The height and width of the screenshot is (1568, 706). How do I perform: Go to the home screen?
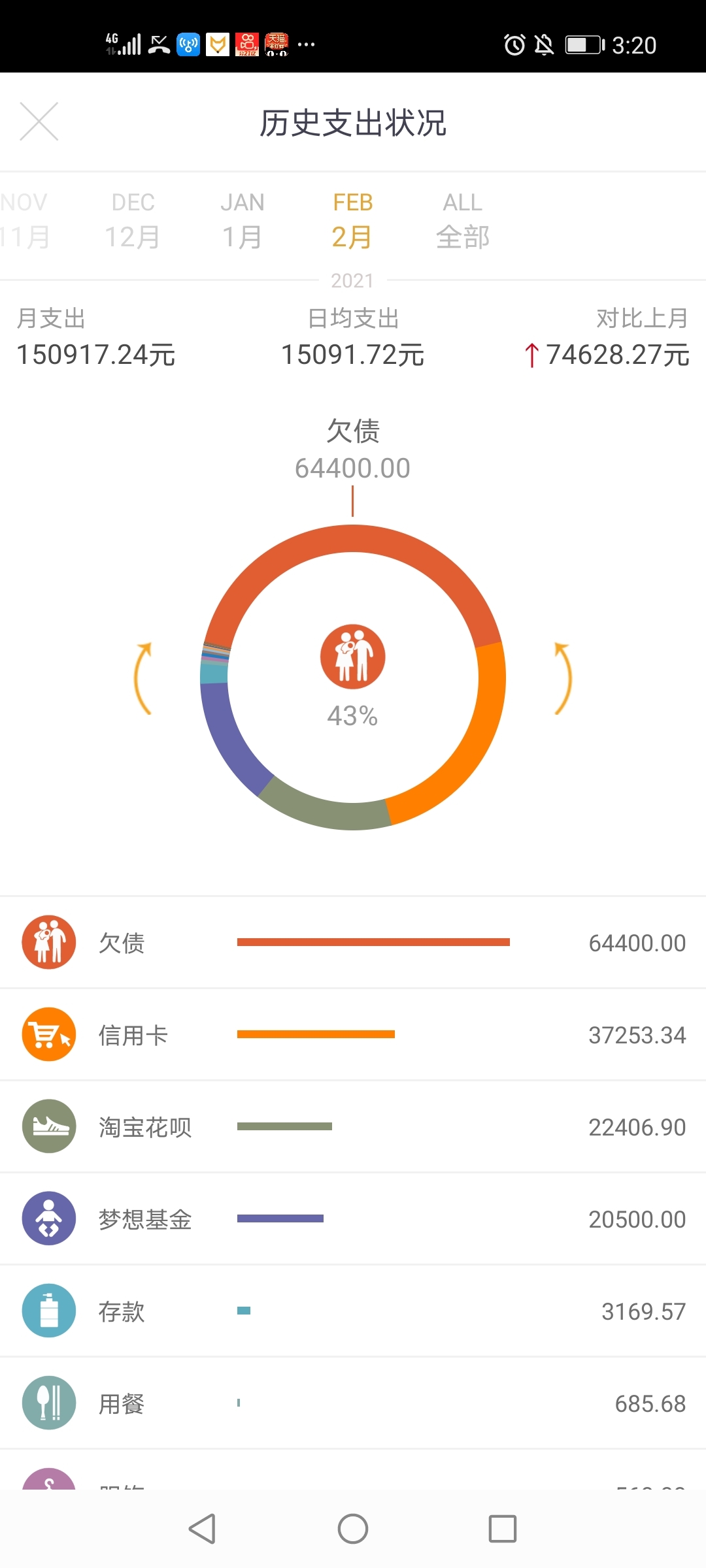353,1529
